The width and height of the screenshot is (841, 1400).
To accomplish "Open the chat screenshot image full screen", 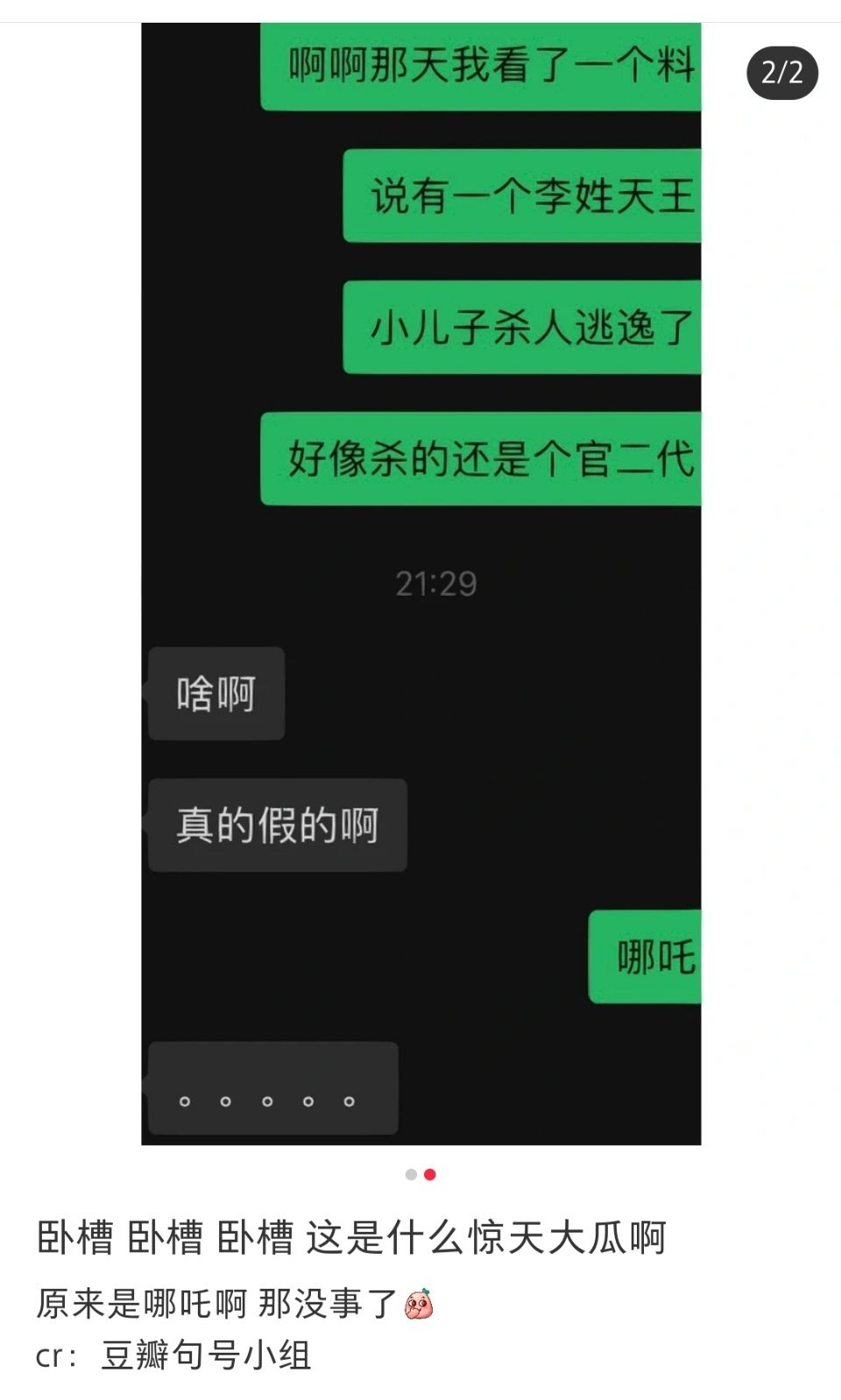I will [x=420, y=583].
